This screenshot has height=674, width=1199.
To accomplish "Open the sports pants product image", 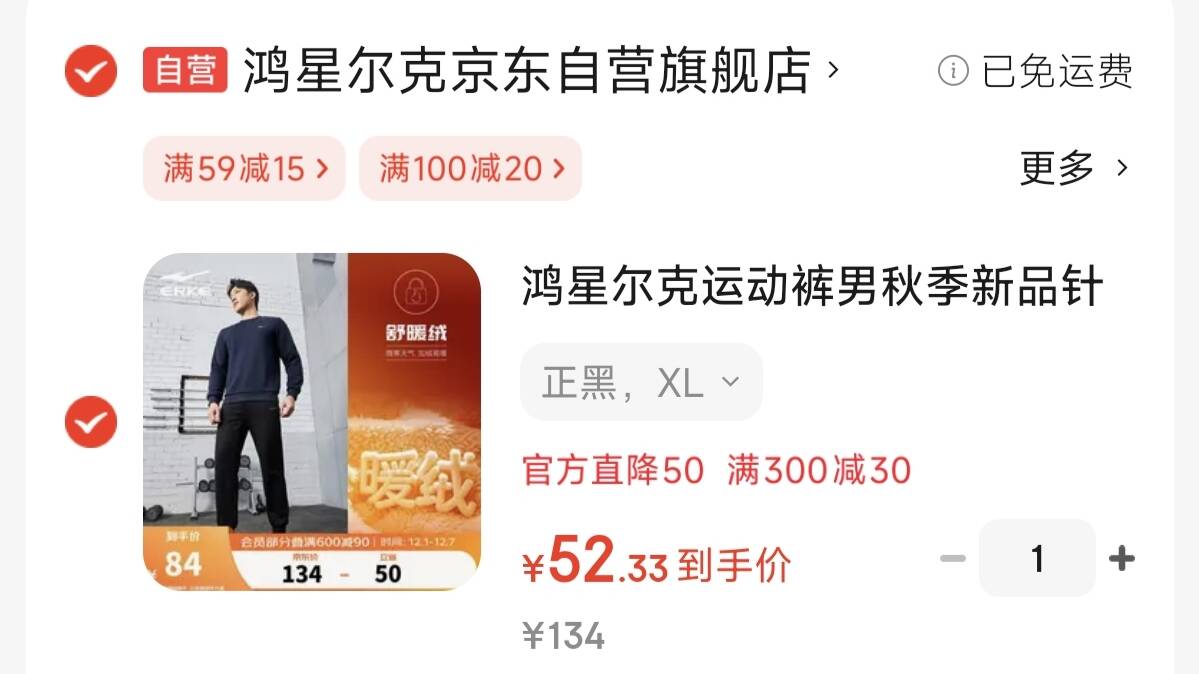I will 312,422.
